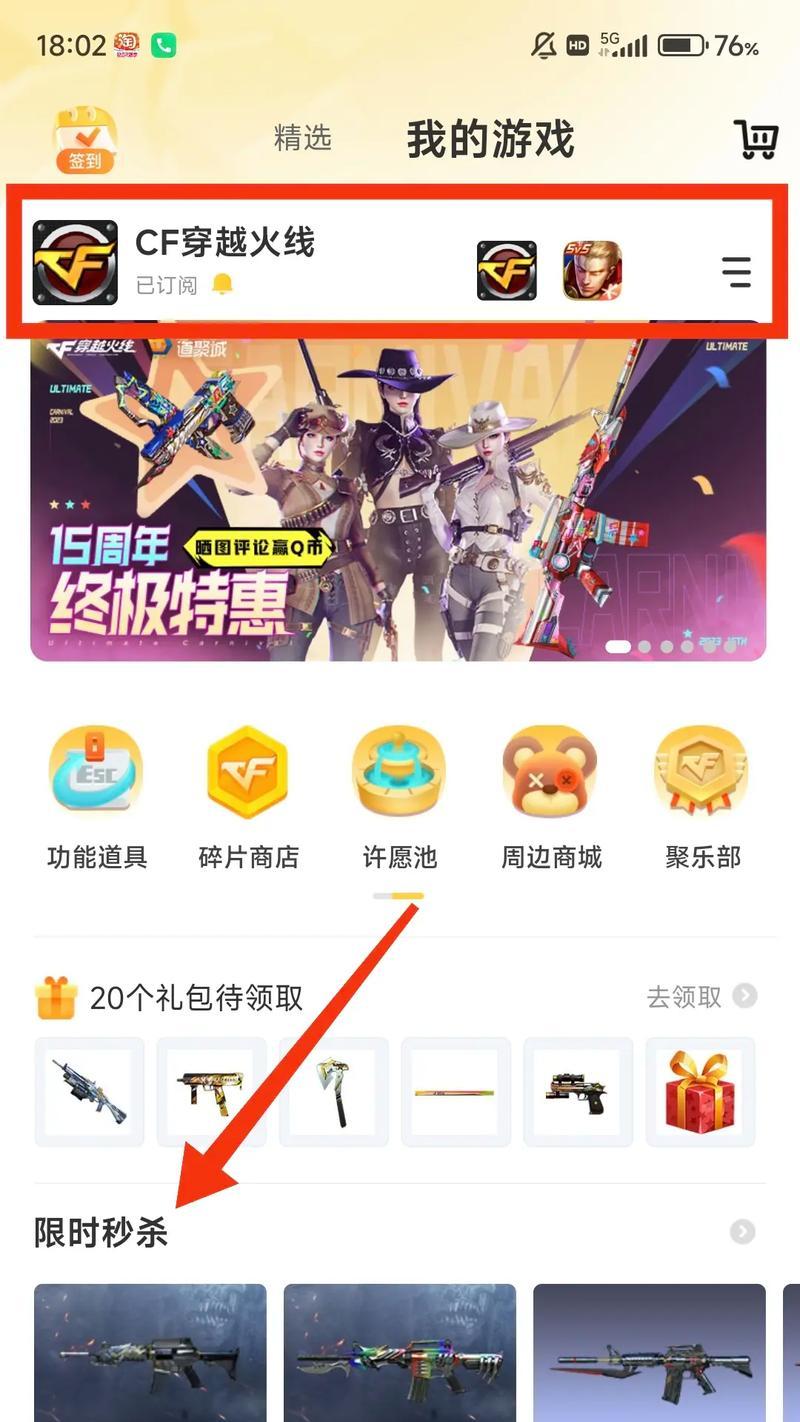The width and height of the screenshot is (800, 1422).
Task: Open the shopping cart
Action: click(x=756, y=139)
